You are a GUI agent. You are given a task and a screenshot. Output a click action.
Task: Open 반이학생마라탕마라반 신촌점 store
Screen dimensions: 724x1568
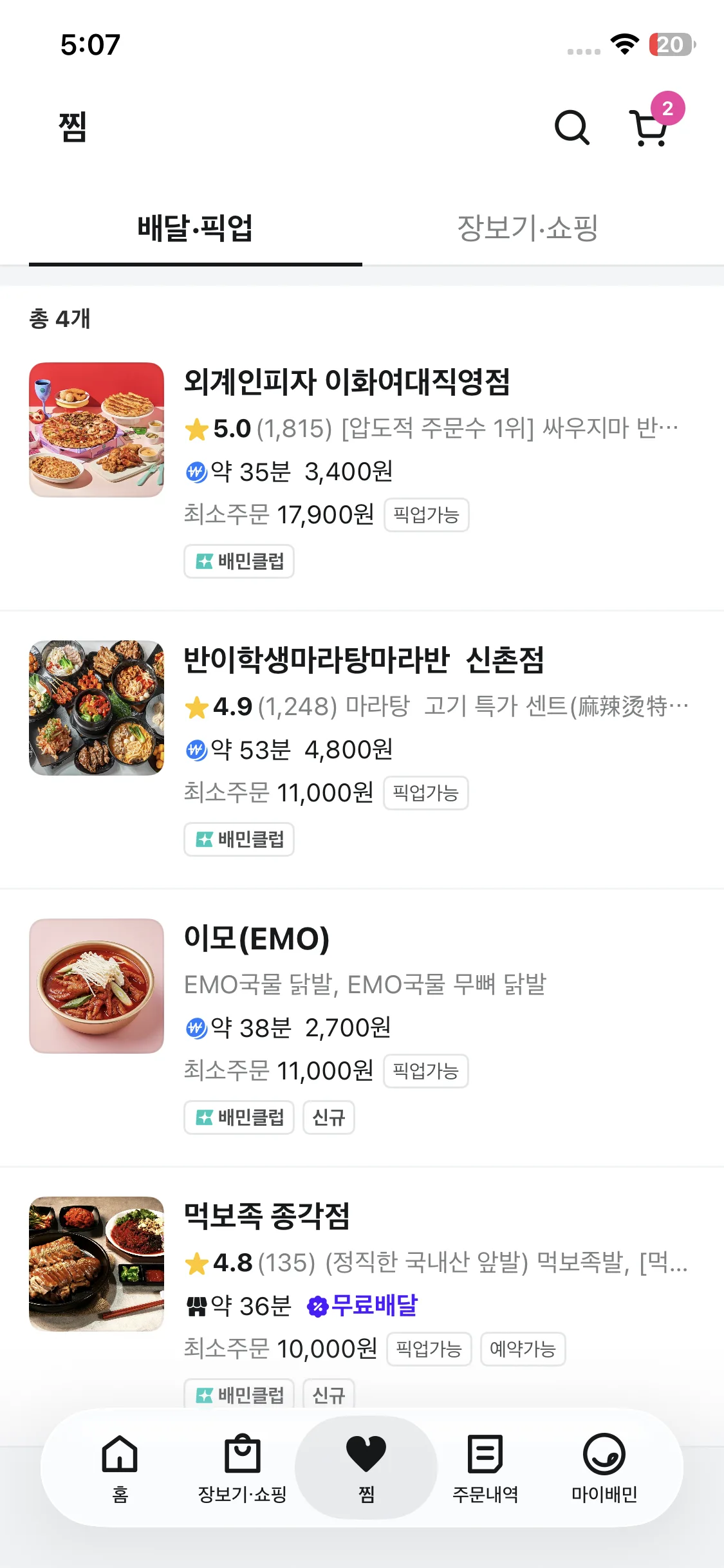tap(364, 660)
